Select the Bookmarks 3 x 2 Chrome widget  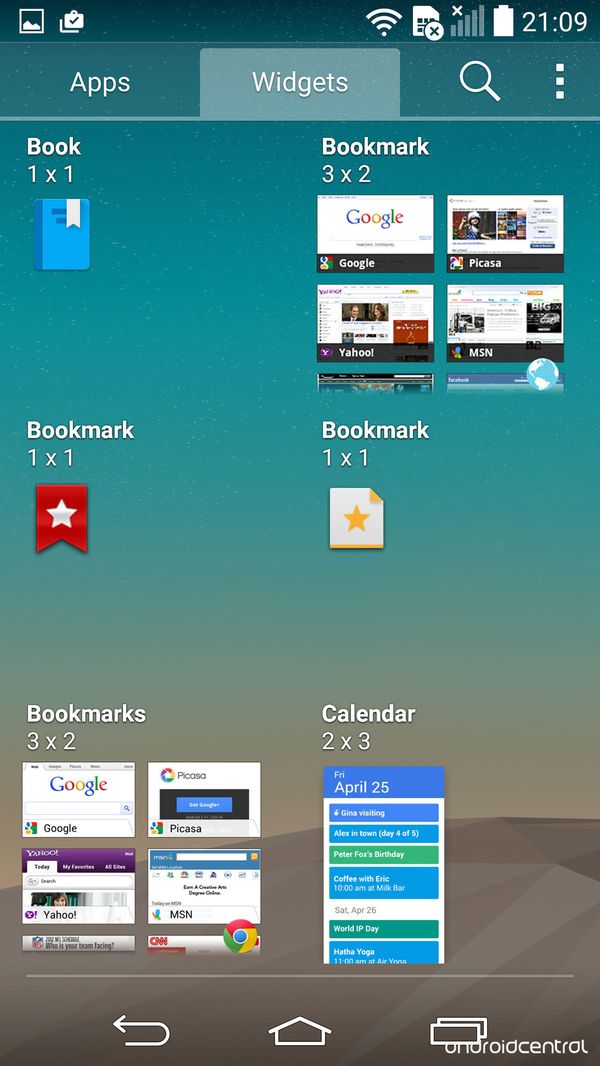point(141,856)
